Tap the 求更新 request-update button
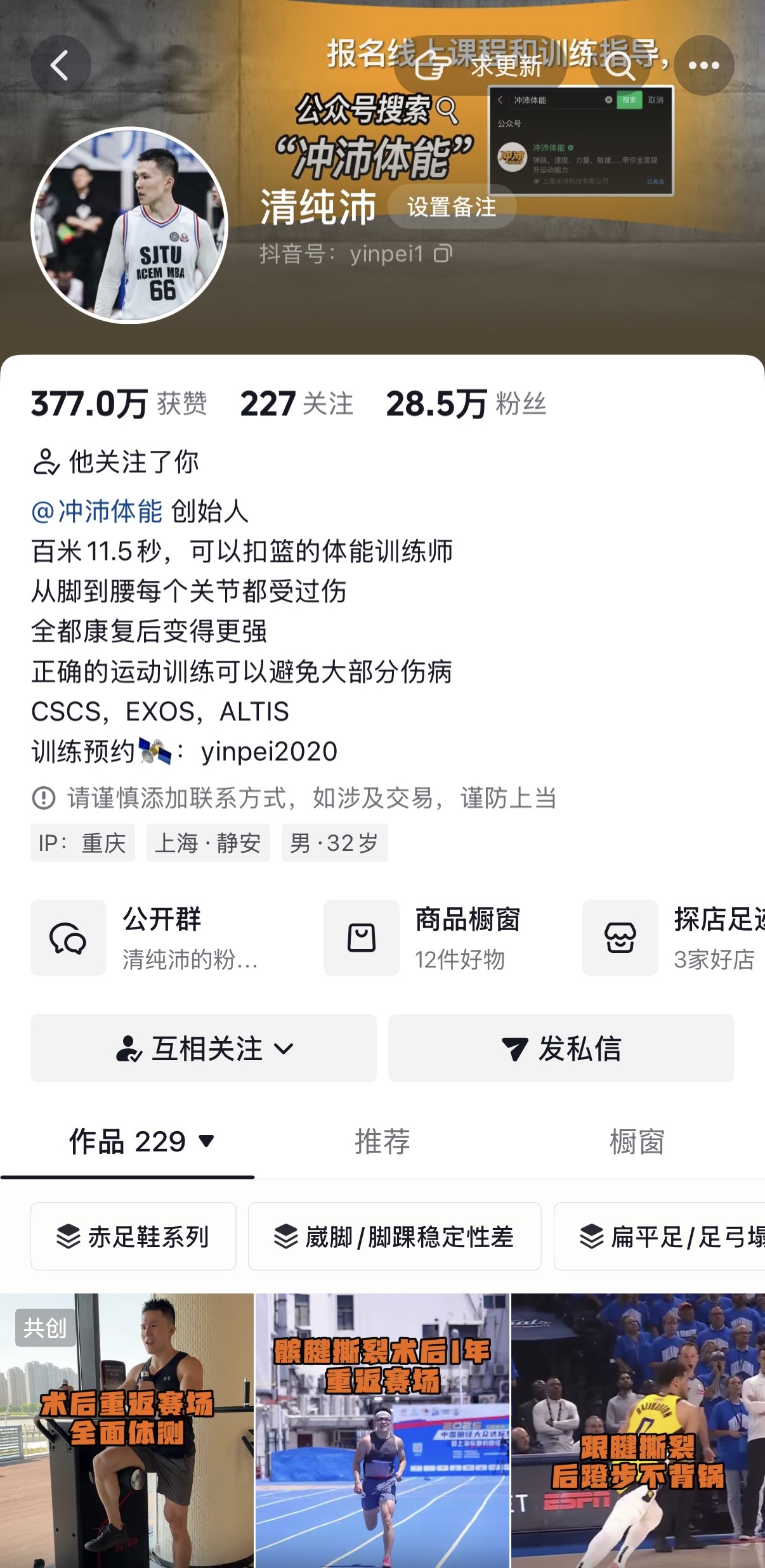The height and width of the screenshot is (1568, 765). [x=480, y=65]
